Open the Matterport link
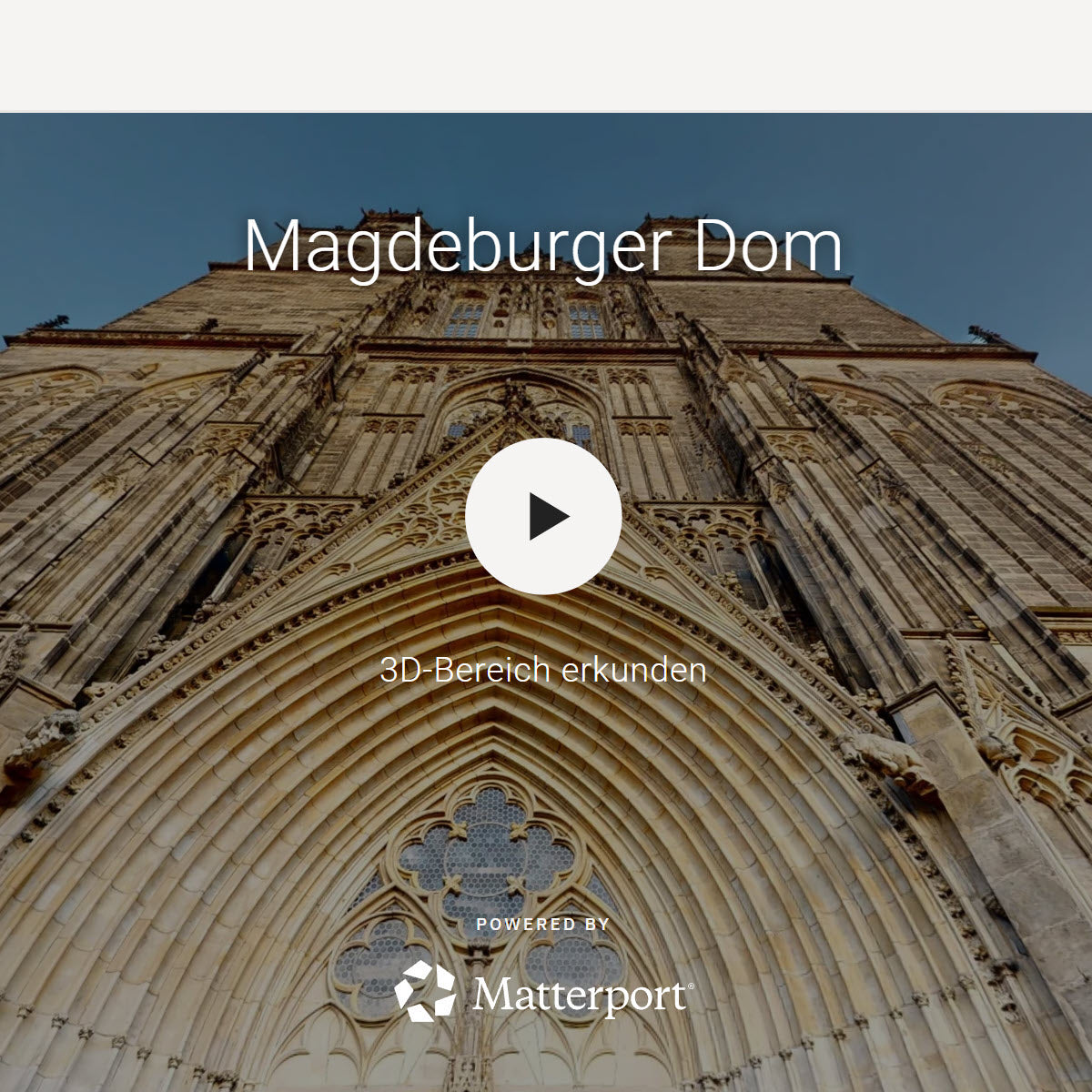 [543, 991]
